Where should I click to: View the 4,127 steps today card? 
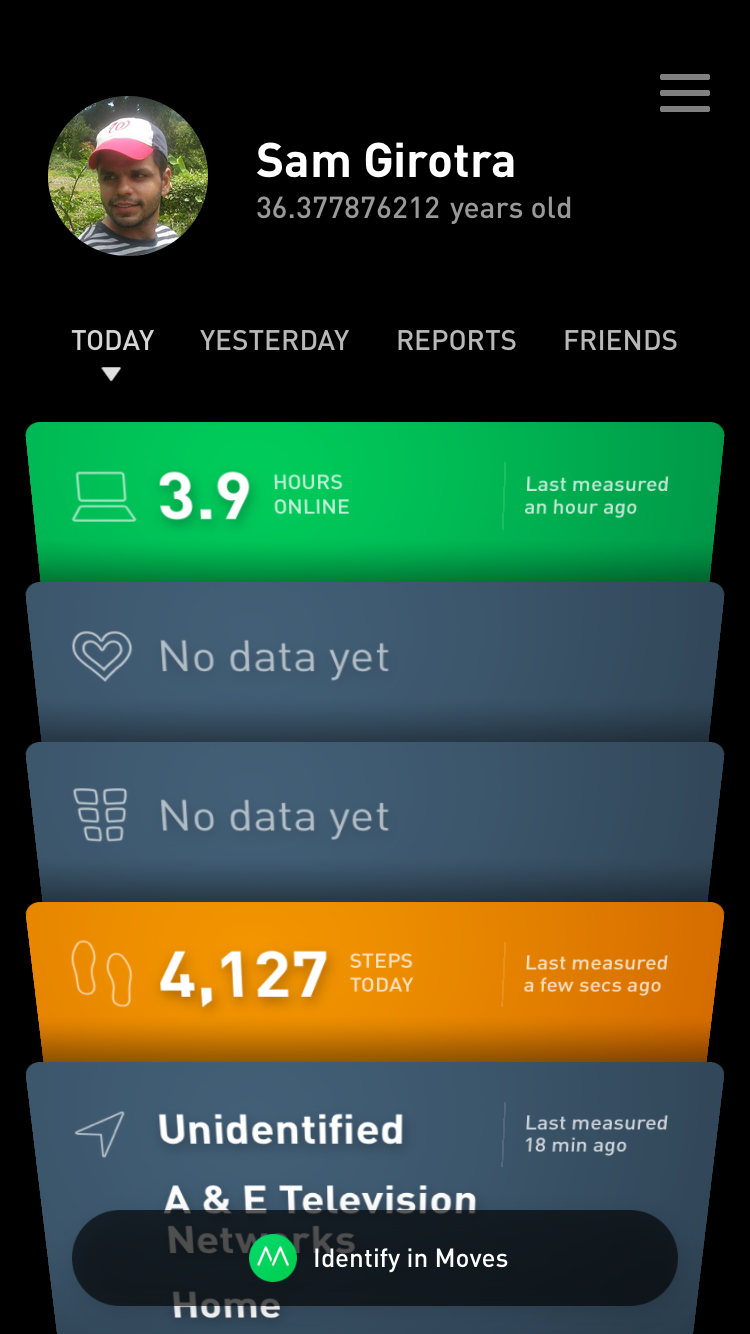(x=375, y=982)
